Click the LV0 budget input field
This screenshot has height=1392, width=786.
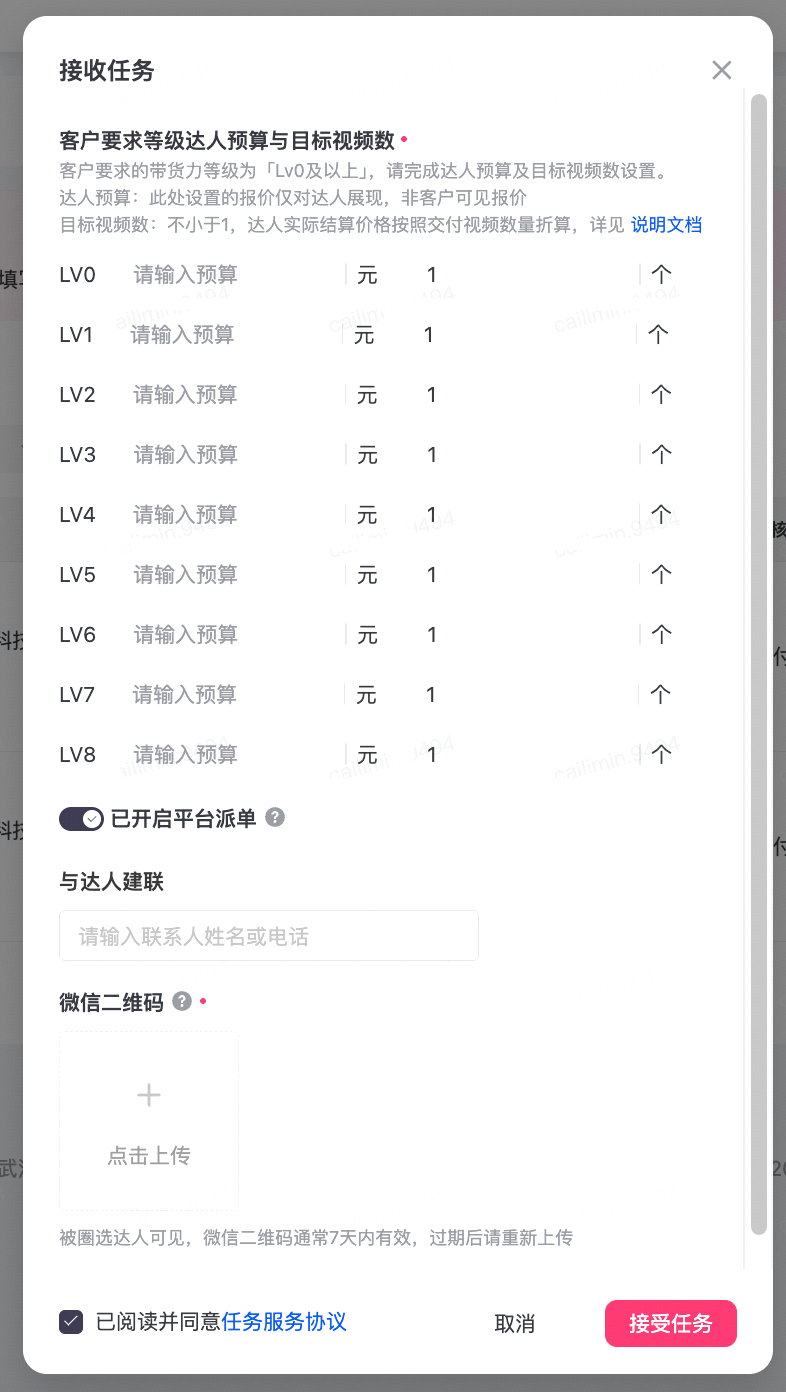[220, 275]
